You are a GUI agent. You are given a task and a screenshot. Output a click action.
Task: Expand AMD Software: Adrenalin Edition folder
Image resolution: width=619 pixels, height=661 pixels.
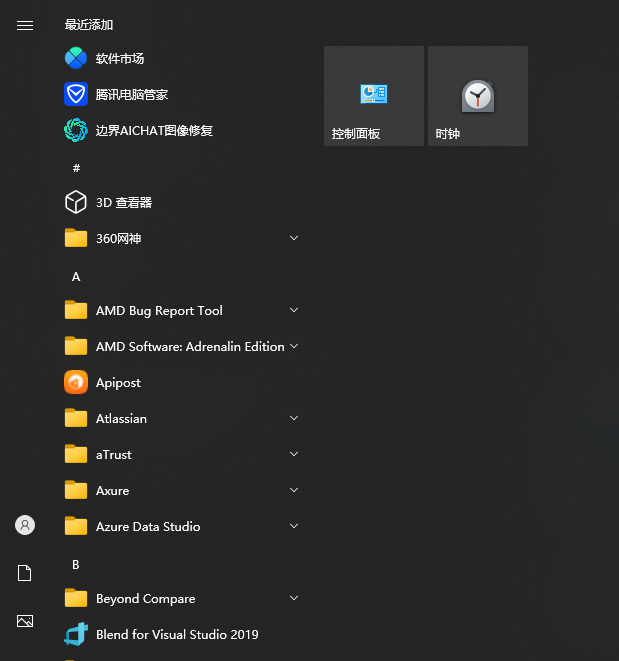[180, 346]
